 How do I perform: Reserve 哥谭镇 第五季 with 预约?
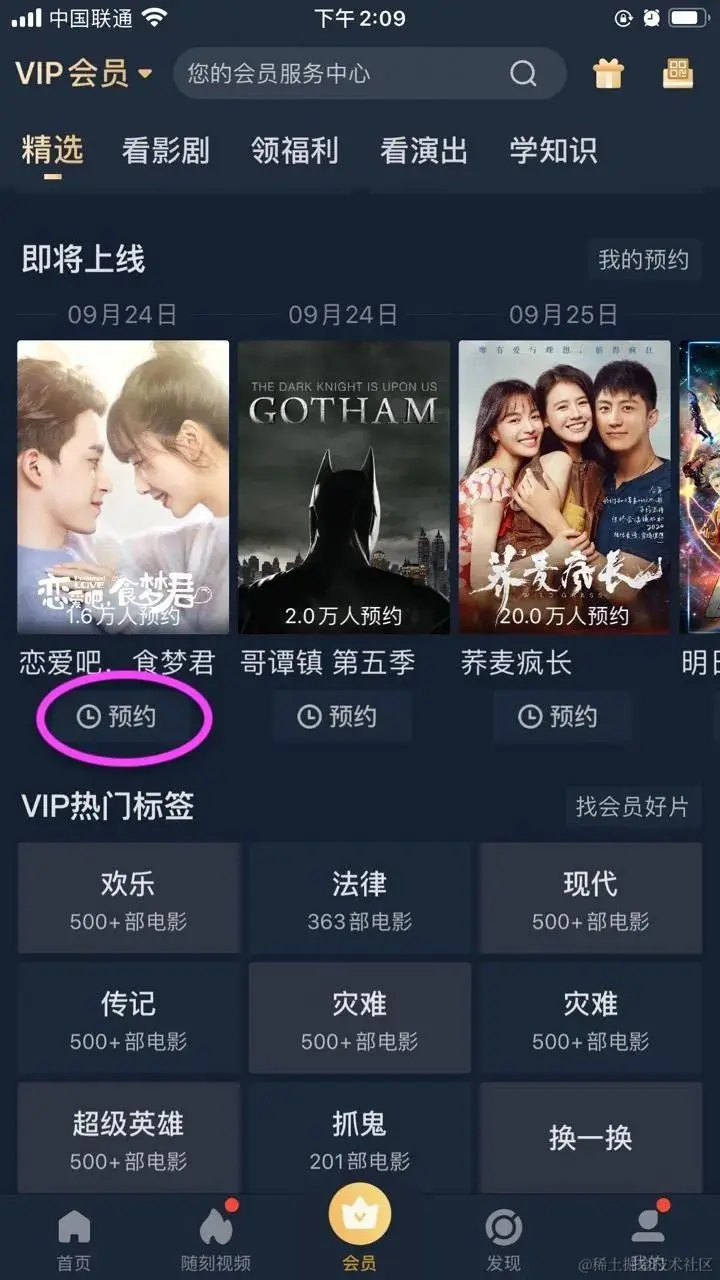341,716
